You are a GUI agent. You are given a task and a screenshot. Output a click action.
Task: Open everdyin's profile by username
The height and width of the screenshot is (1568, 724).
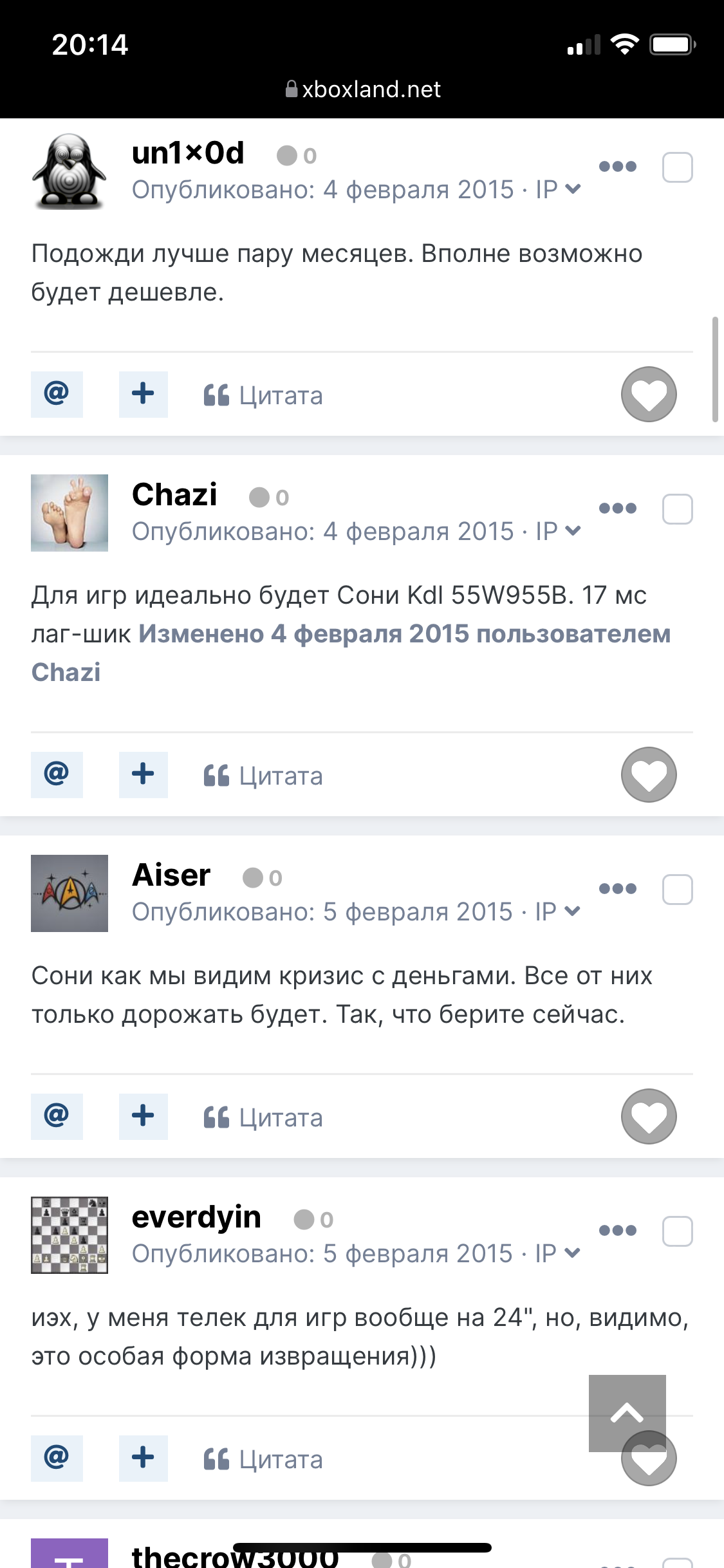point(196,1217)
